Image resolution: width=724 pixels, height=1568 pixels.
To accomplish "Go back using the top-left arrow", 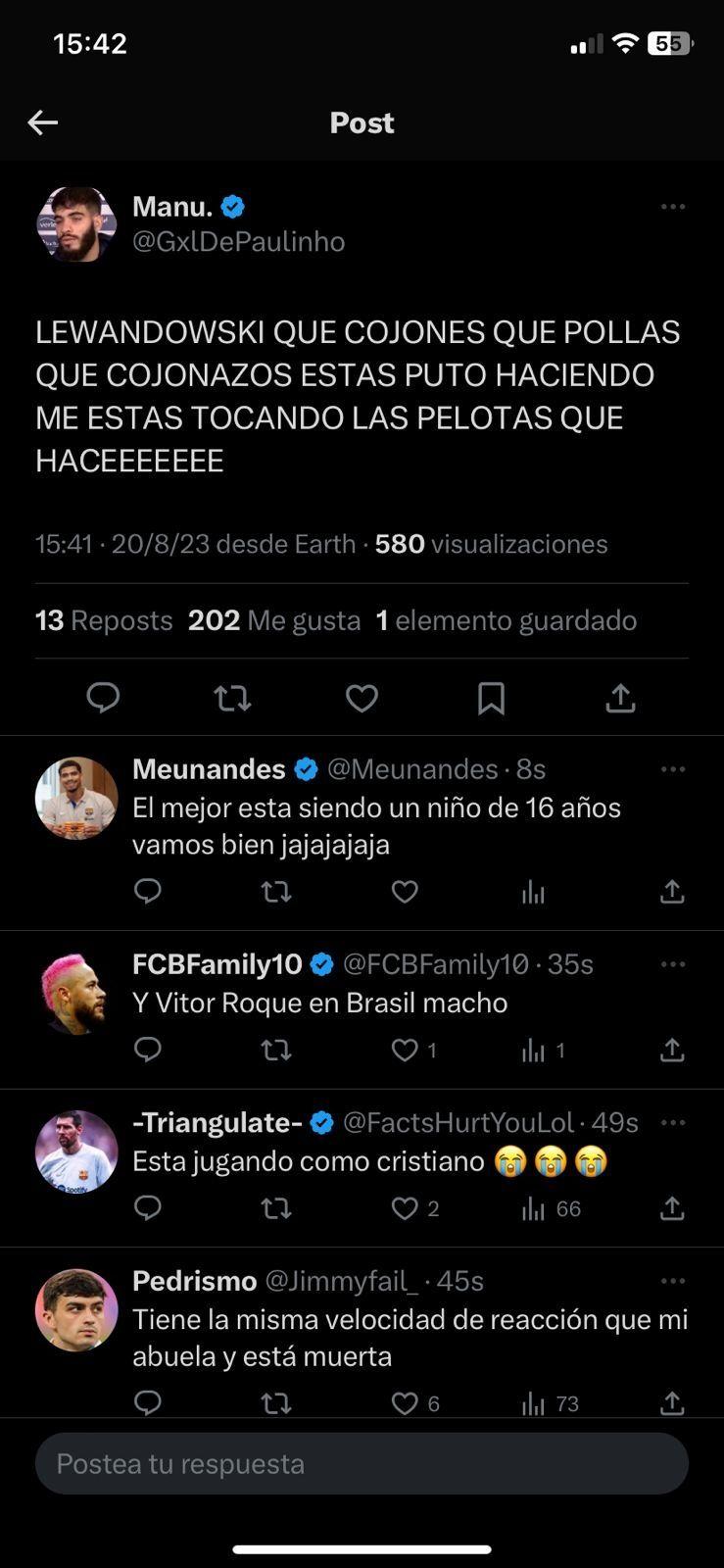I will tap(43, 122).
